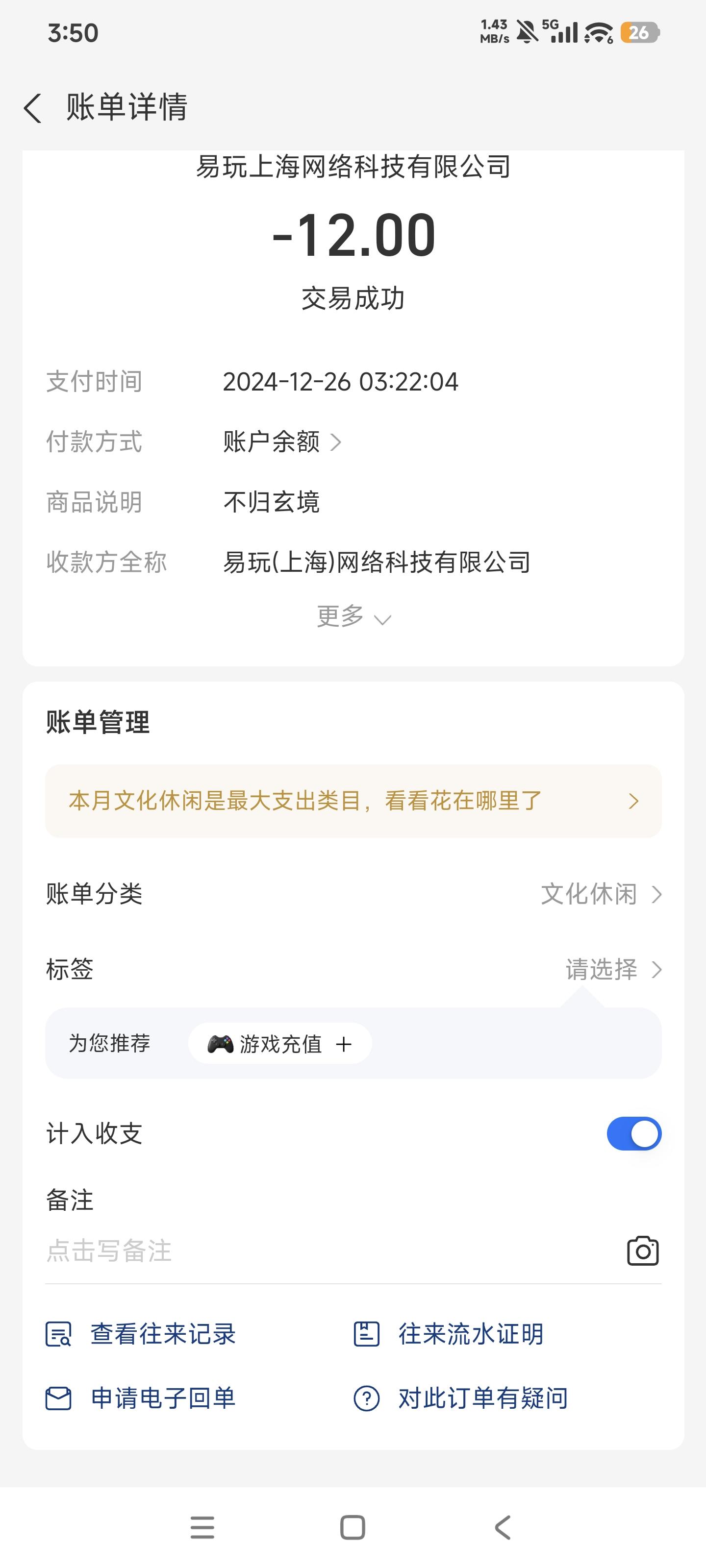The image size is (706, 1568).
Task: Open 账户余额 payment method details
Action: [x=282, y=442]
